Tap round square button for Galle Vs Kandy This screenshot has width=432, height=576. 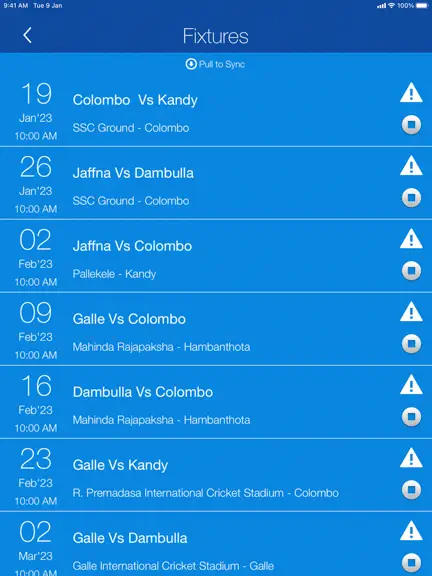pyautogui.click(x=411, y=490)
